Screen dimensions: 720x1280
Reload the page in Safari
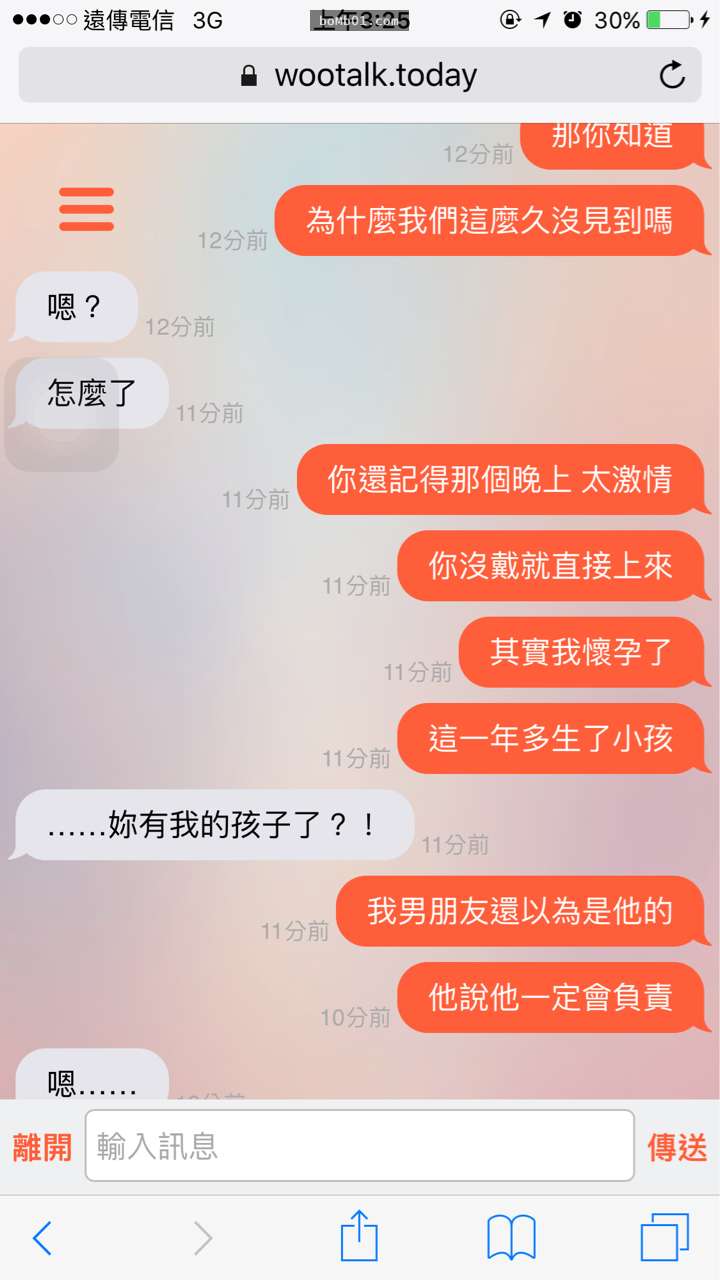click(672, 75)
